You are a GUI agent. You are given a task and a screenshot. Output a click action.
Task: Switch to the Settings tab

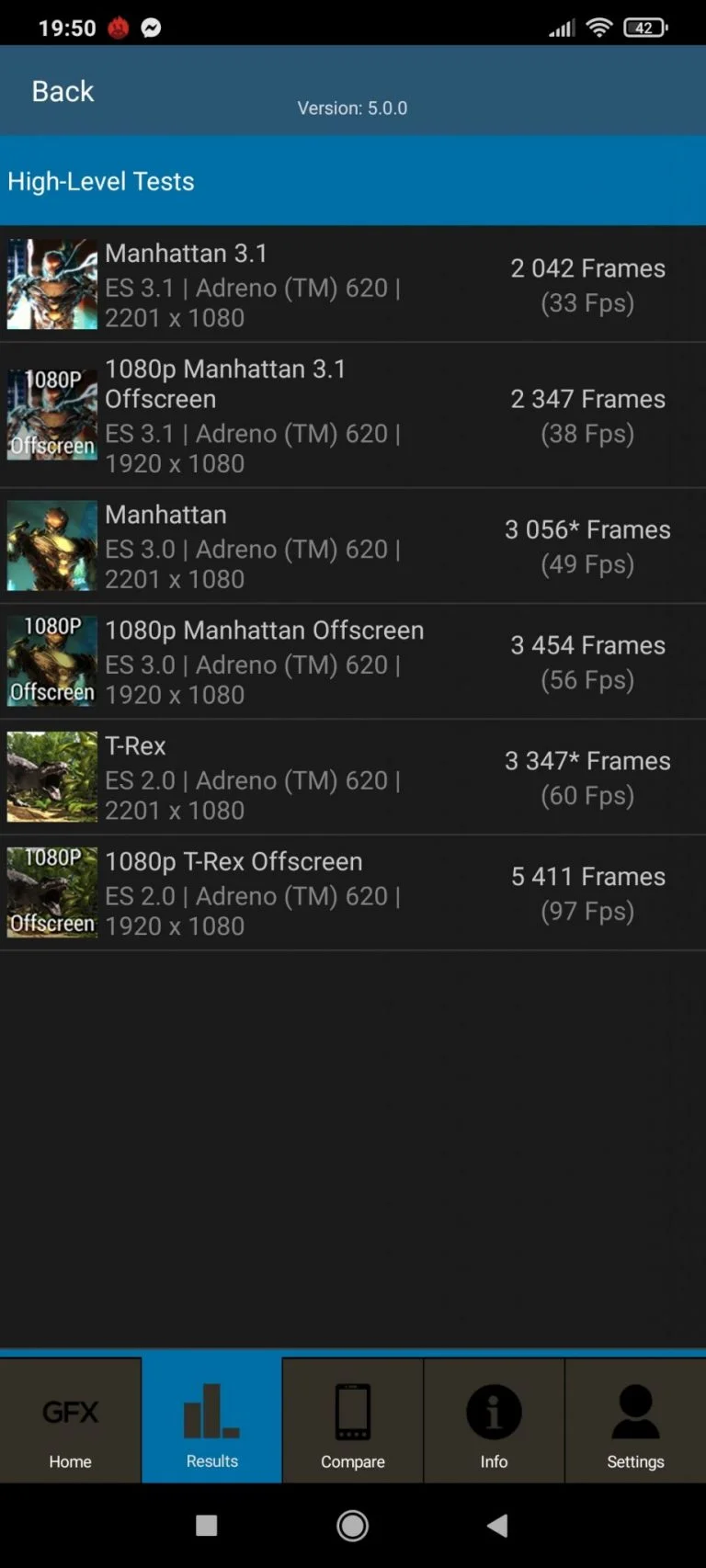[635, 1420]
